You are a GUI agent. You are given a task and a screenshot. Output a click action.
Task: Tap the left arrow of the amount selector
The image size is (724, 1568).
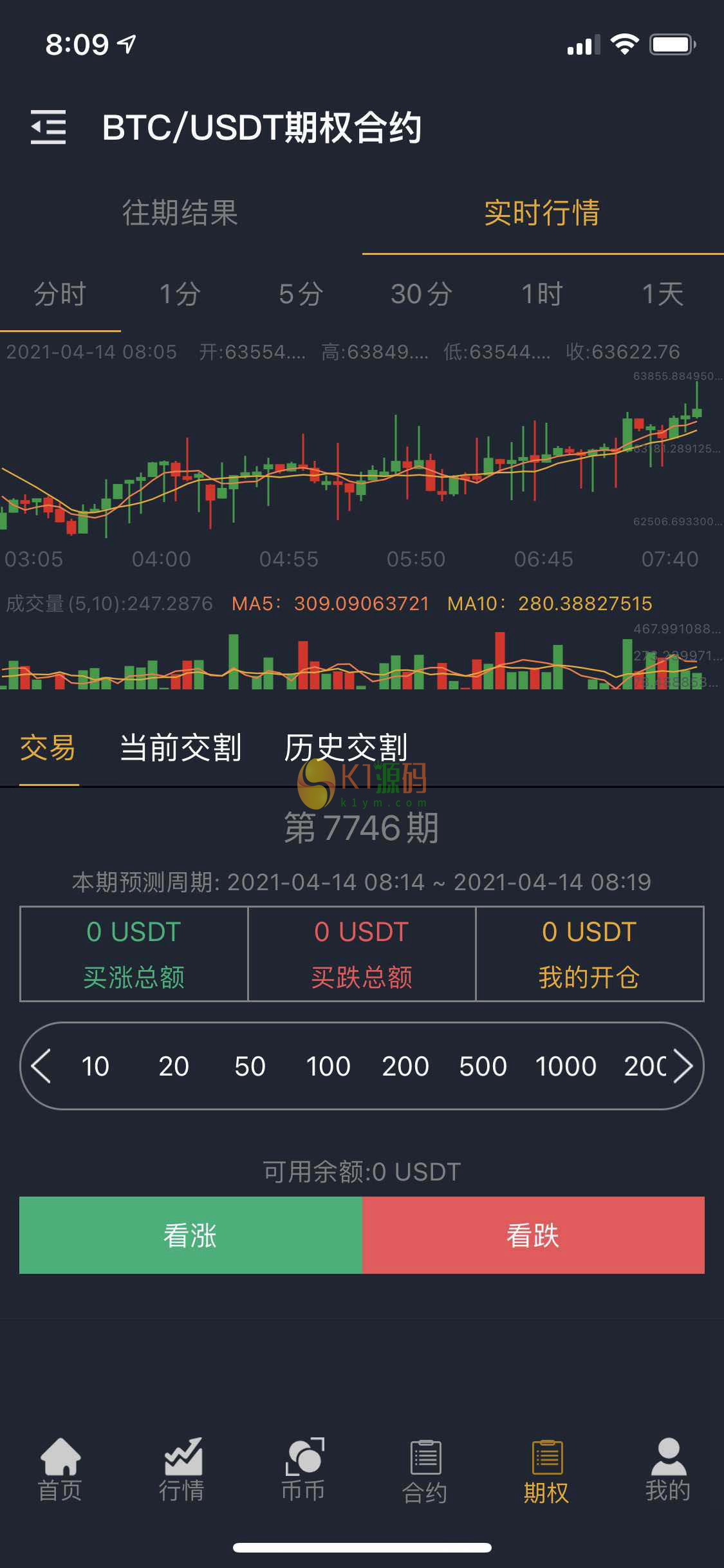click(41, 1066)
